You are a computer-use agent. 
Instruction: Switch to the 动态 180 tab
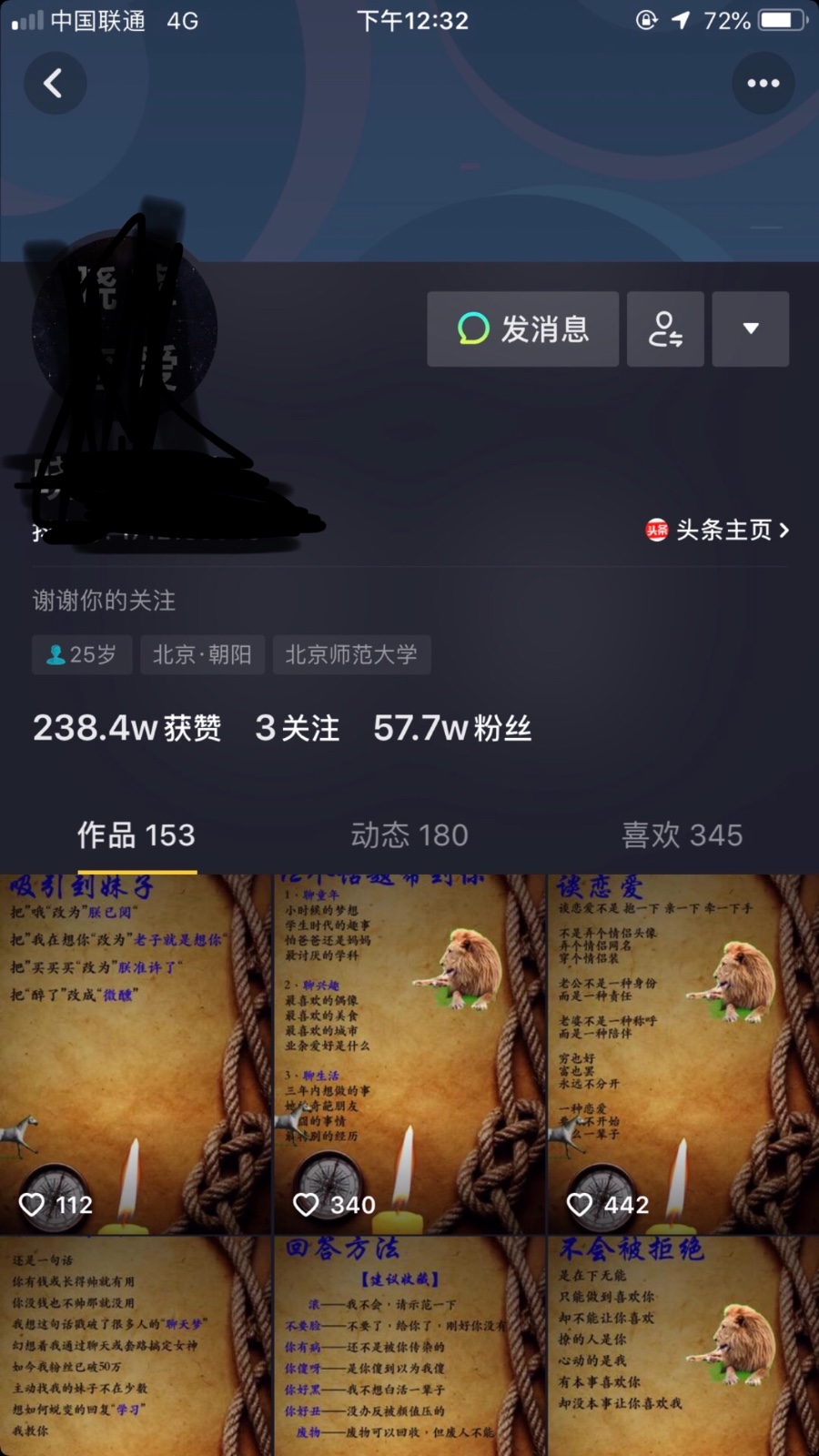pyautogui.click(x=409, y=835)
